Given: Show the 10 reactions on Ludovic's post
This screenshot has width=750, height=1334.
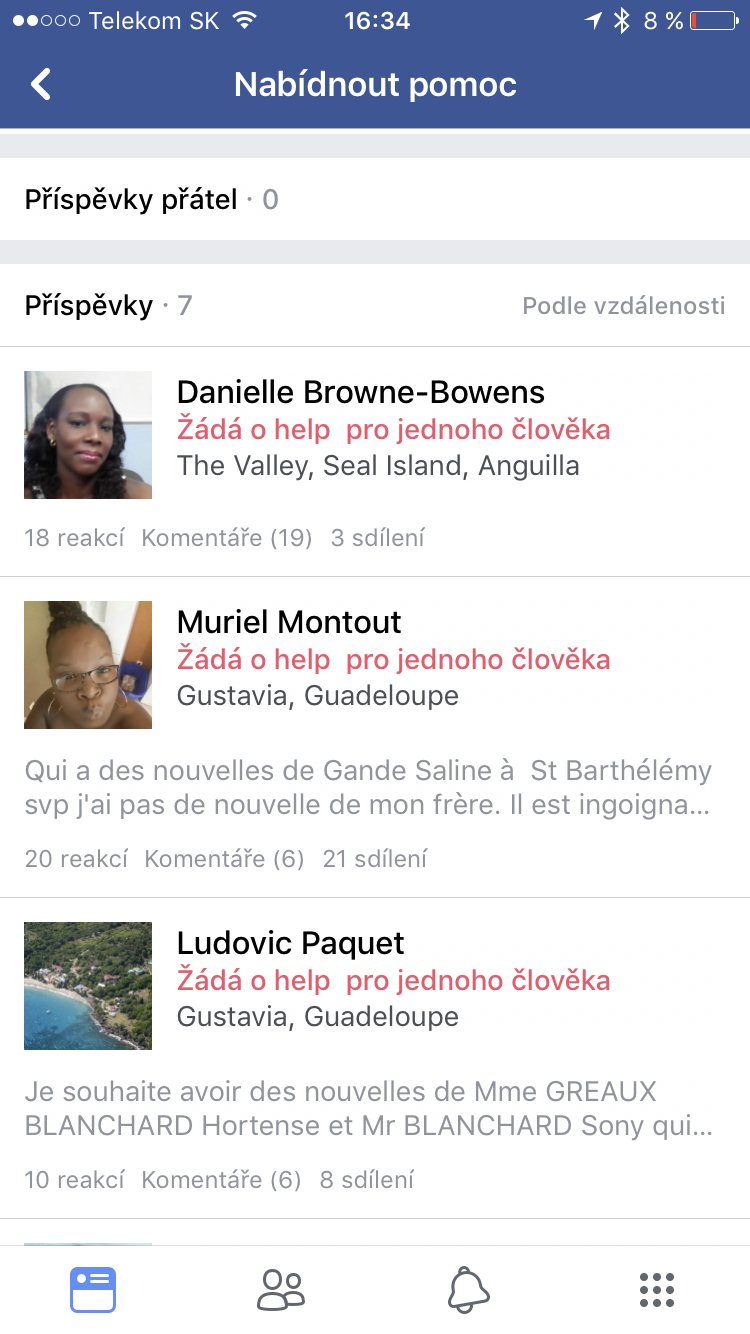Looking at the screenshot, I should 74,1180.
